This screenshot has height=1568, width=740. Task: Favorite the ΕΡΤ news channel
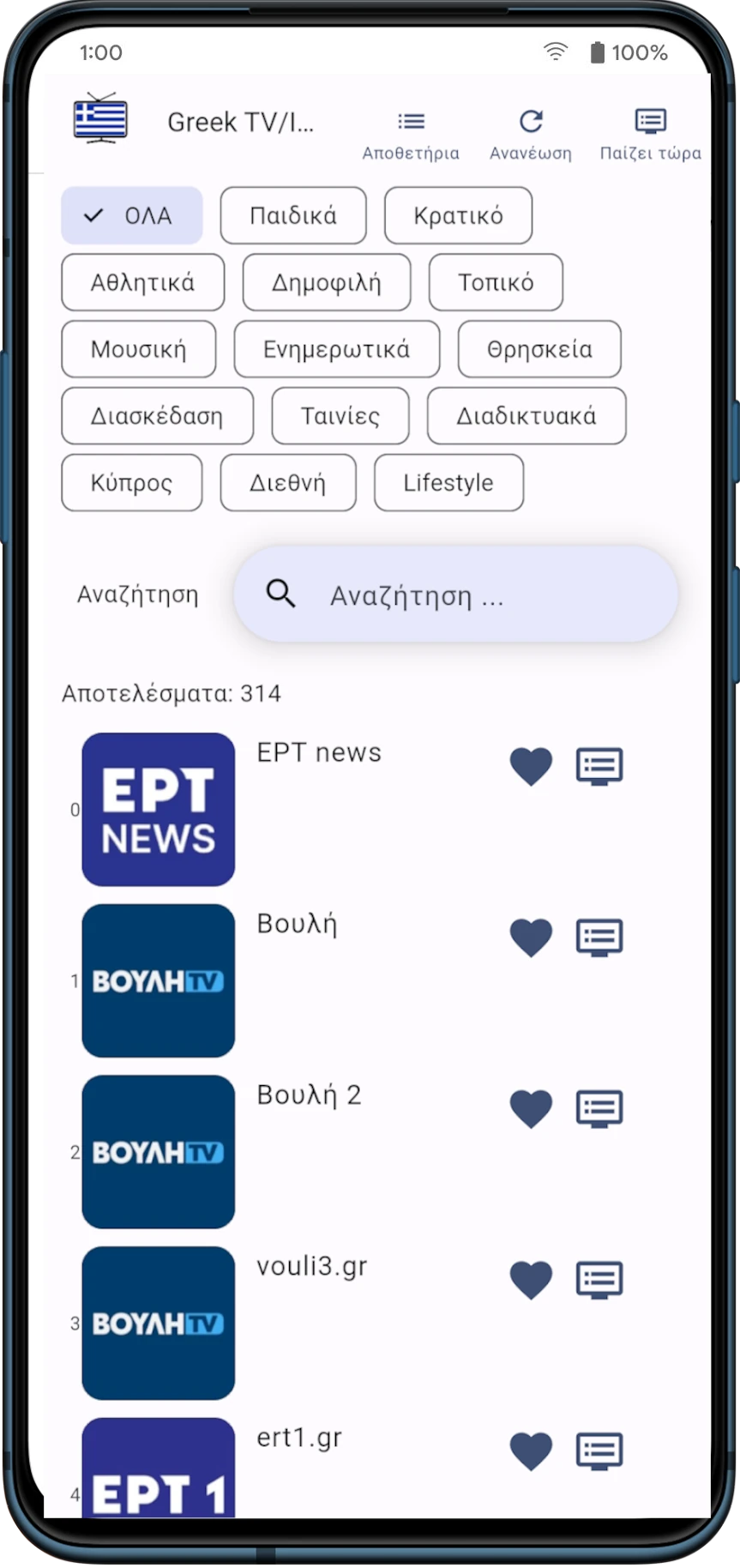tap(531, 766)
